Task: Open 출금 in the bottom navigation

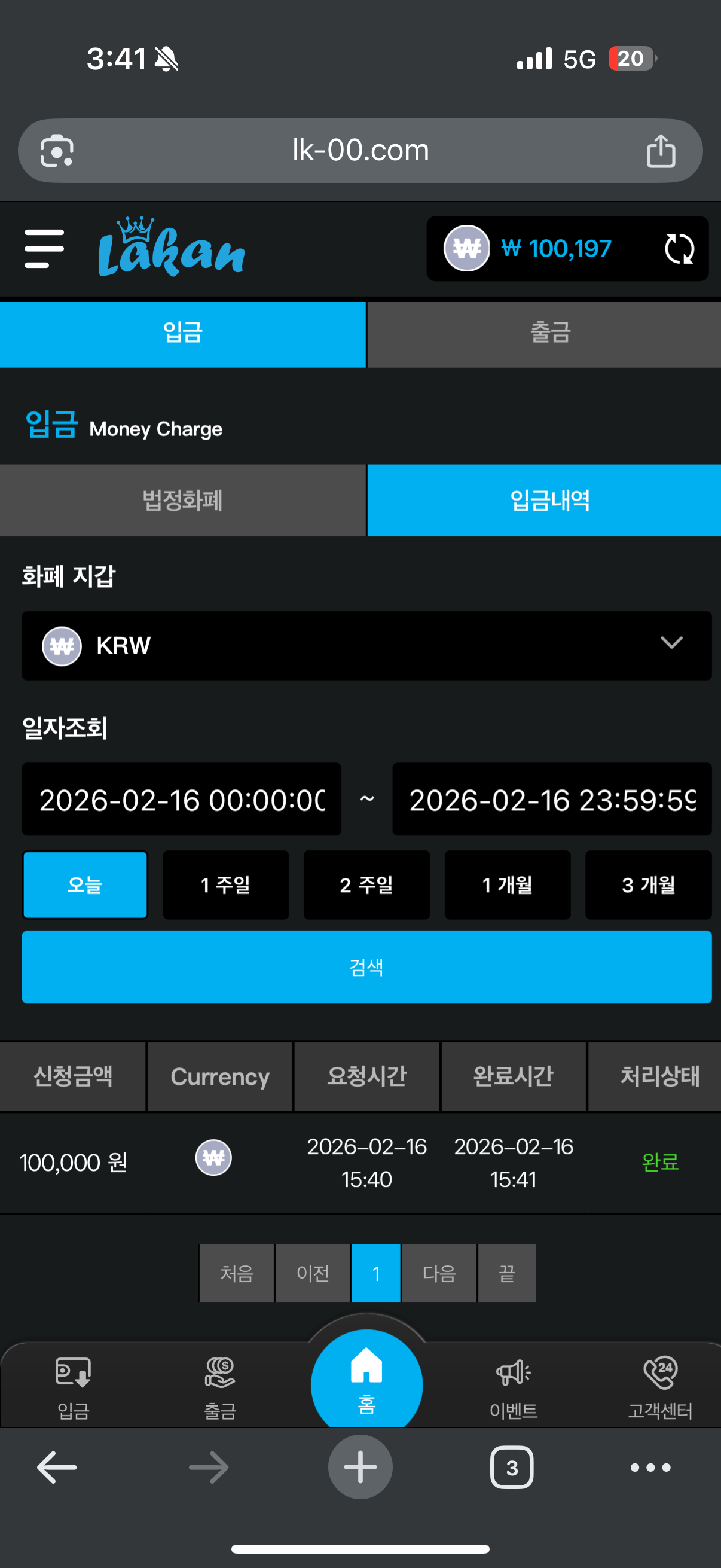Action: pyautogui.click(x=219, y=1388)
